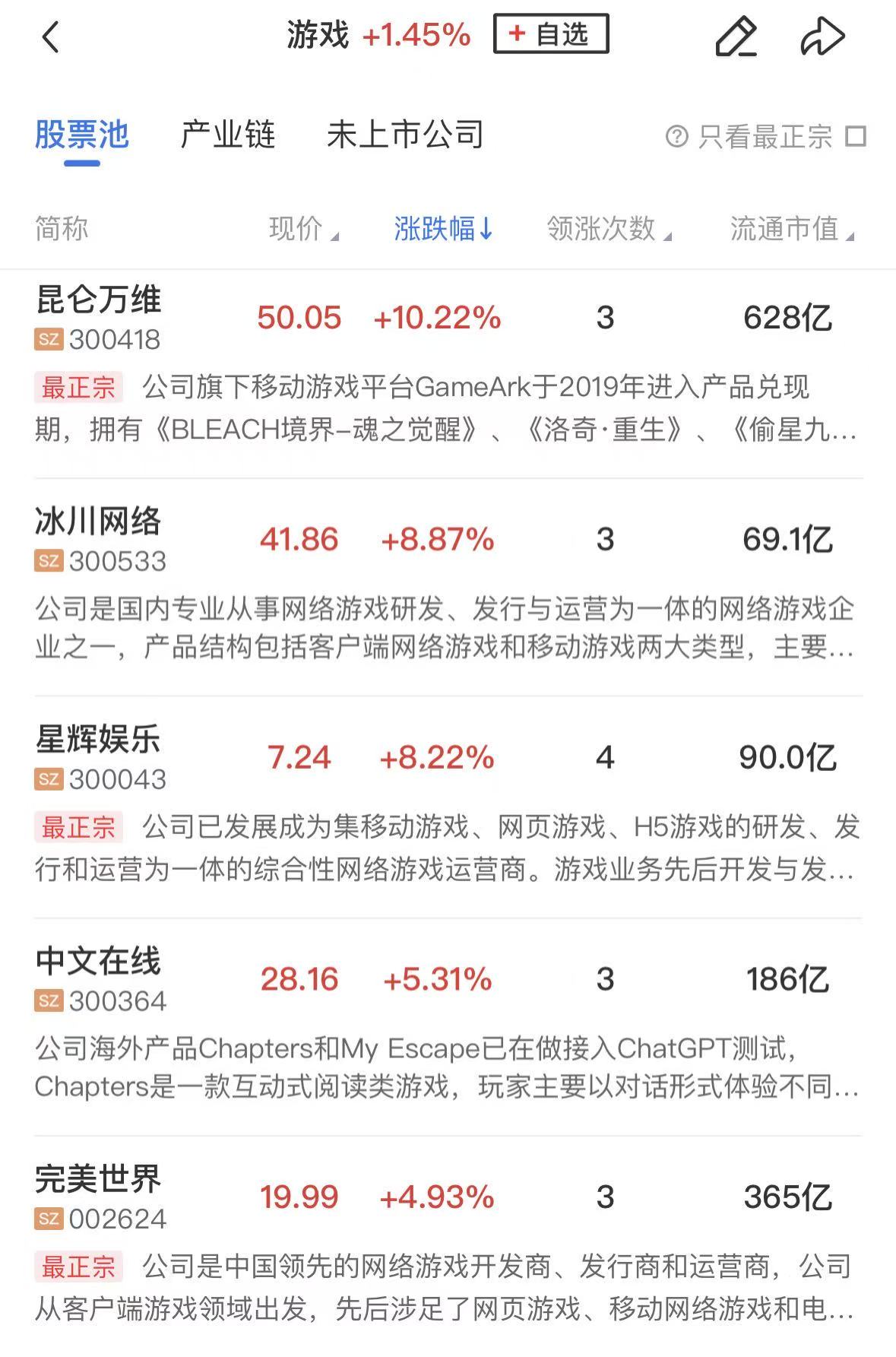Open 昆仑万维 stock details
Viewport: 896px width, 1357px height.
point(99,300)
